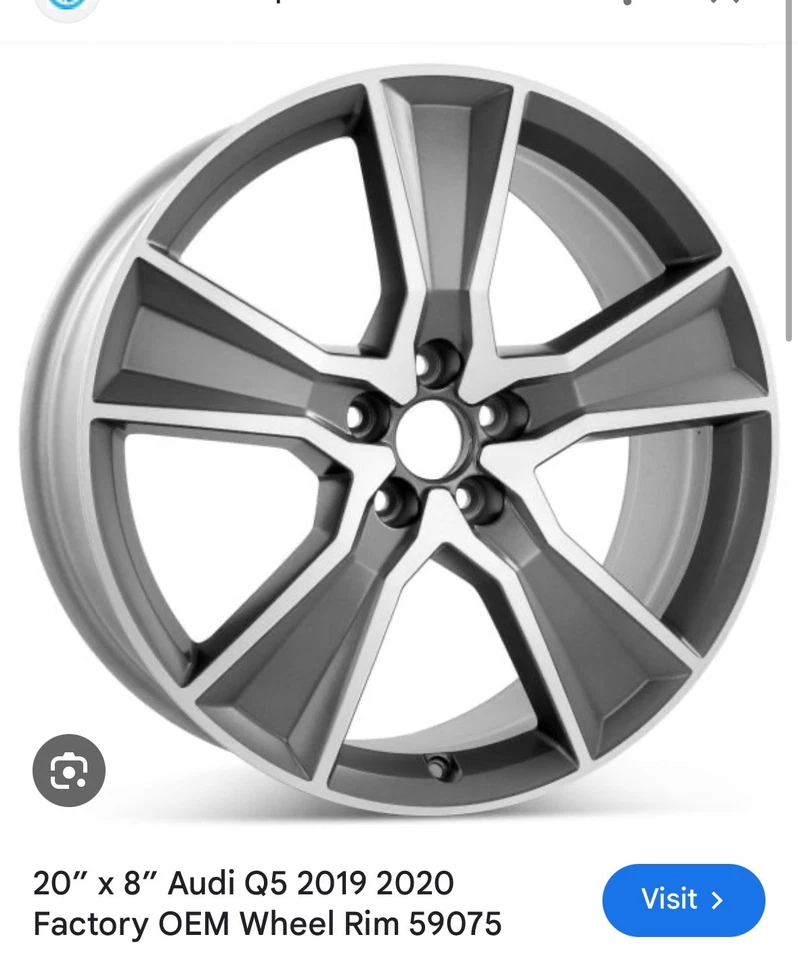Viewport: 798px width, 960px height.
Task: Collapse the image viewer with the left chevron
Action: 712,4
